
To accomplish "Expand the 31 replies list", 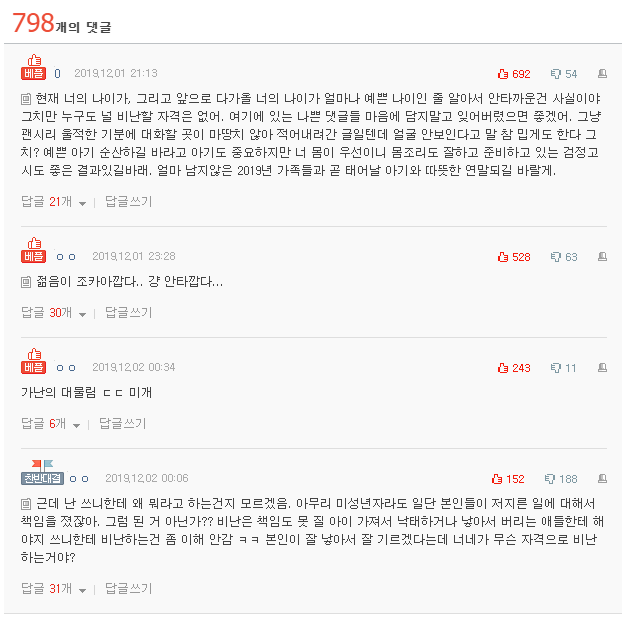I will 54,590.
